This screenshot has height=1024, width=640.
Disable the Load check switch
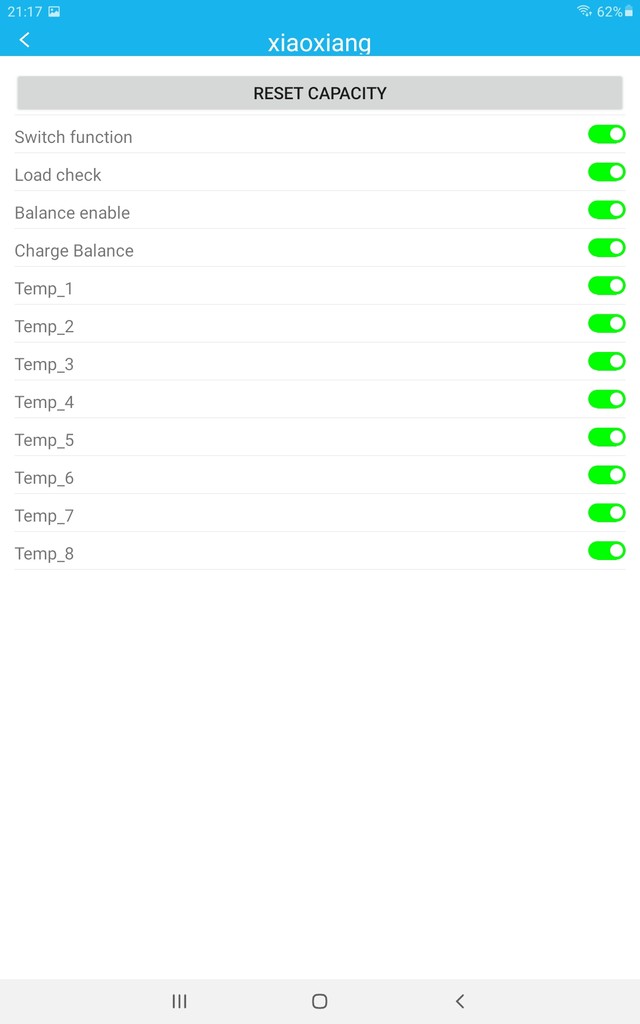606,172
